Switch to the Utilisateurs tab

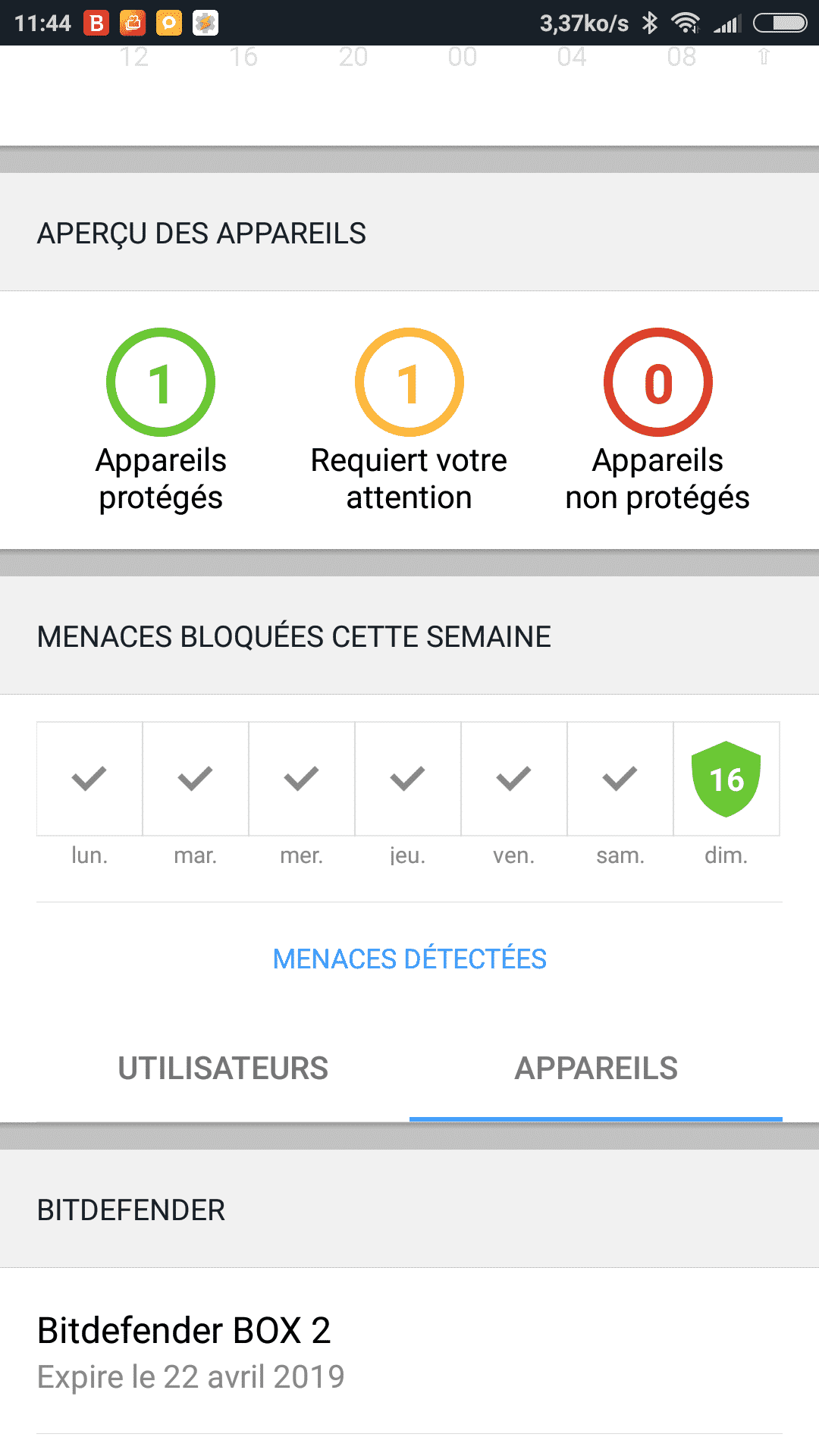223,1068
